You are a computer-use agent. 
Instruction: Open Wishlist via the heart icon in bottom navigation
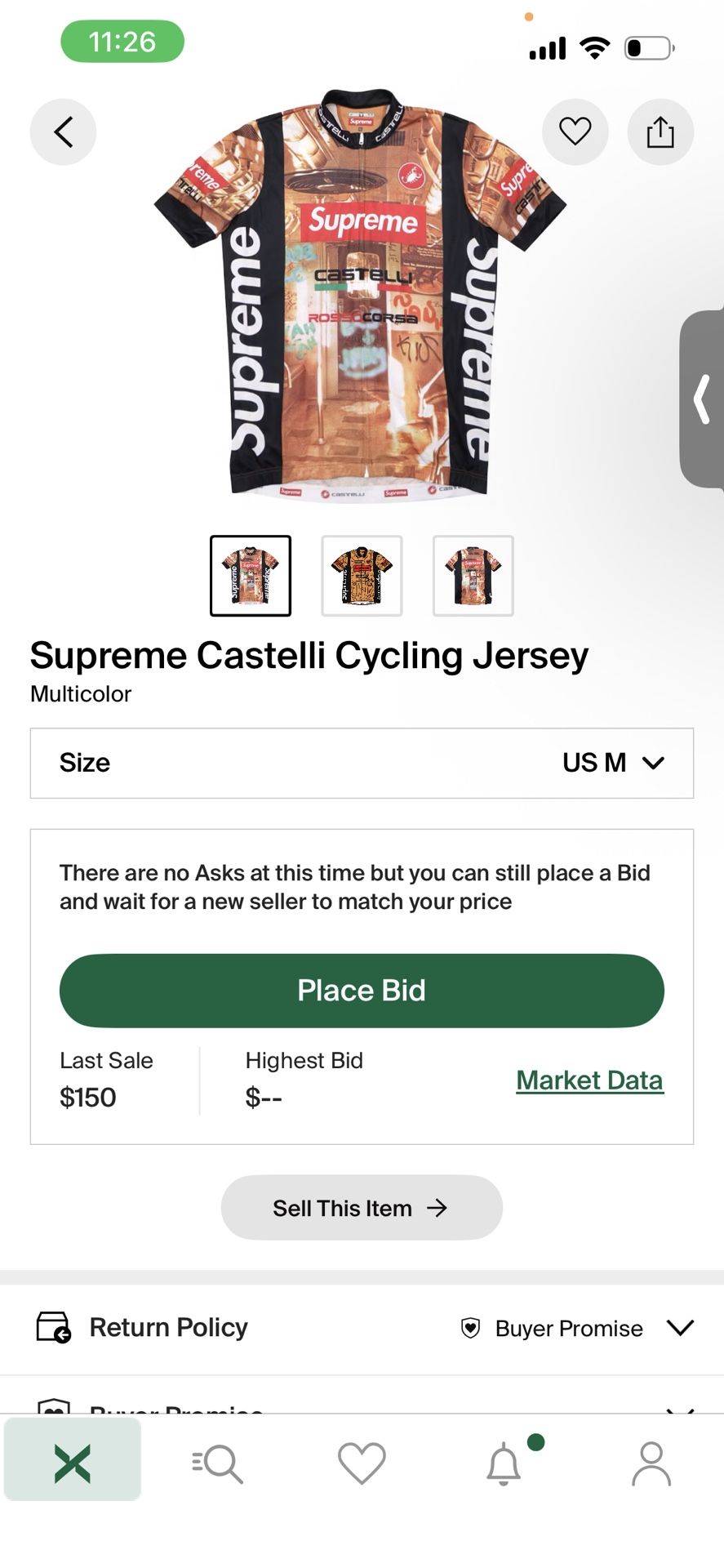362,1464
